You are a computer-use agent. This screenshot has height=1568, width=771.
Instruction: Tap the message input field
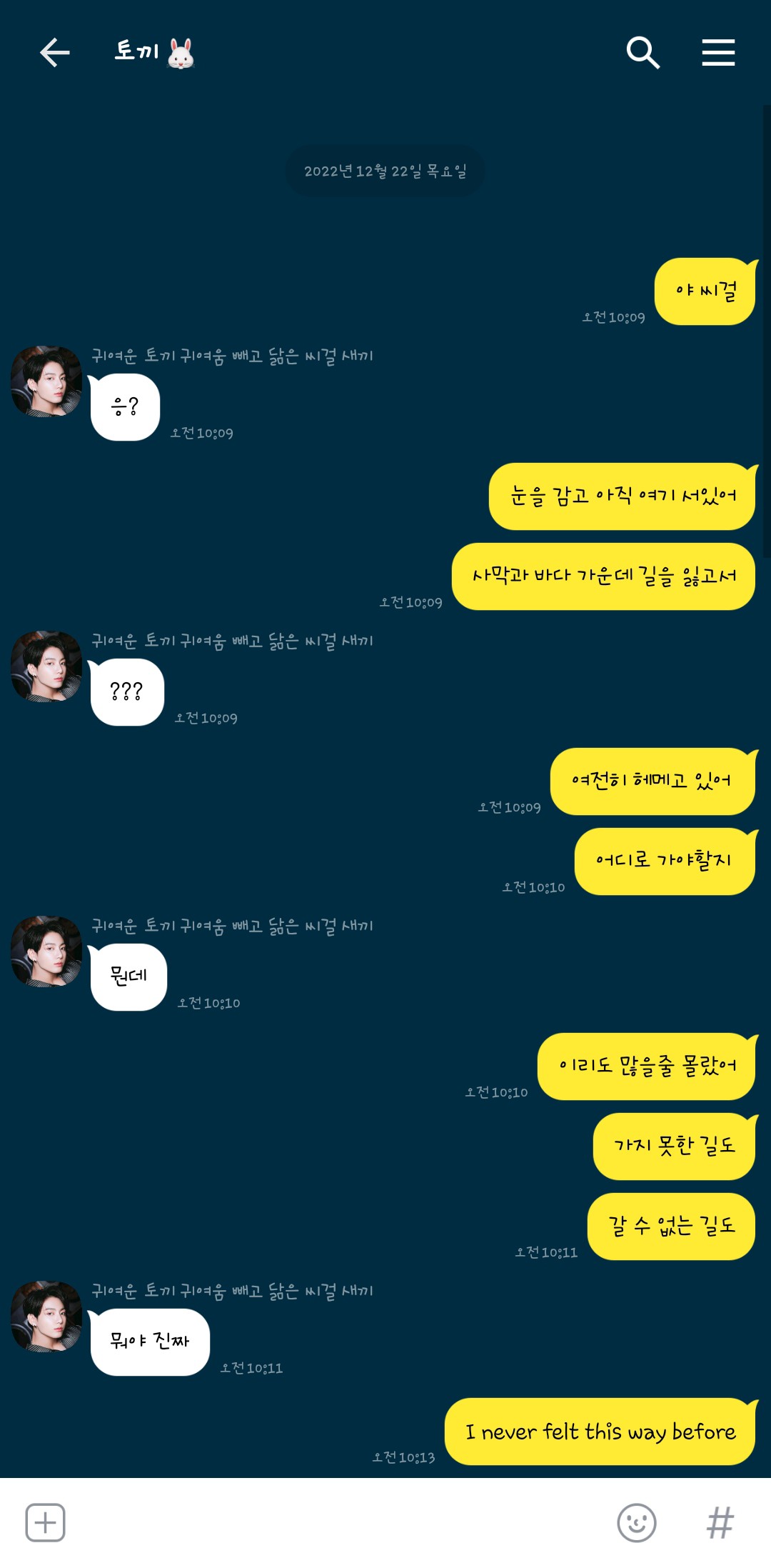coord(336,1523)
